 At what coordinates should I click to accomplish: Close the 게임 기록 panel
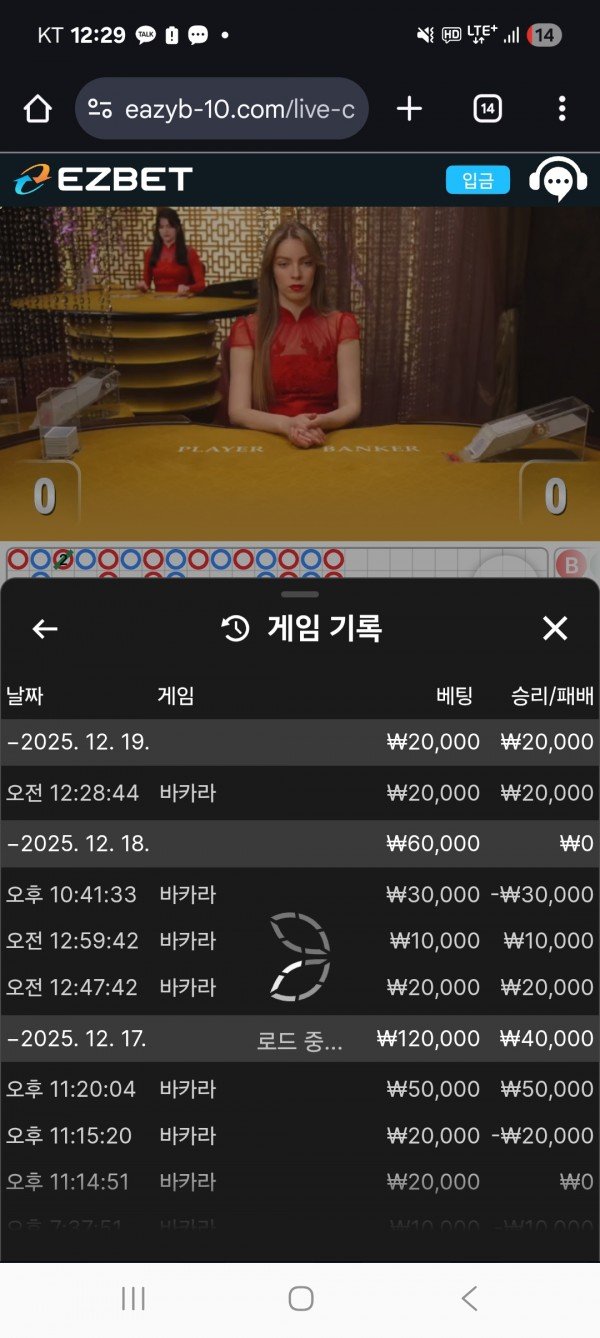pyautogui.click(x=554, y=628)
